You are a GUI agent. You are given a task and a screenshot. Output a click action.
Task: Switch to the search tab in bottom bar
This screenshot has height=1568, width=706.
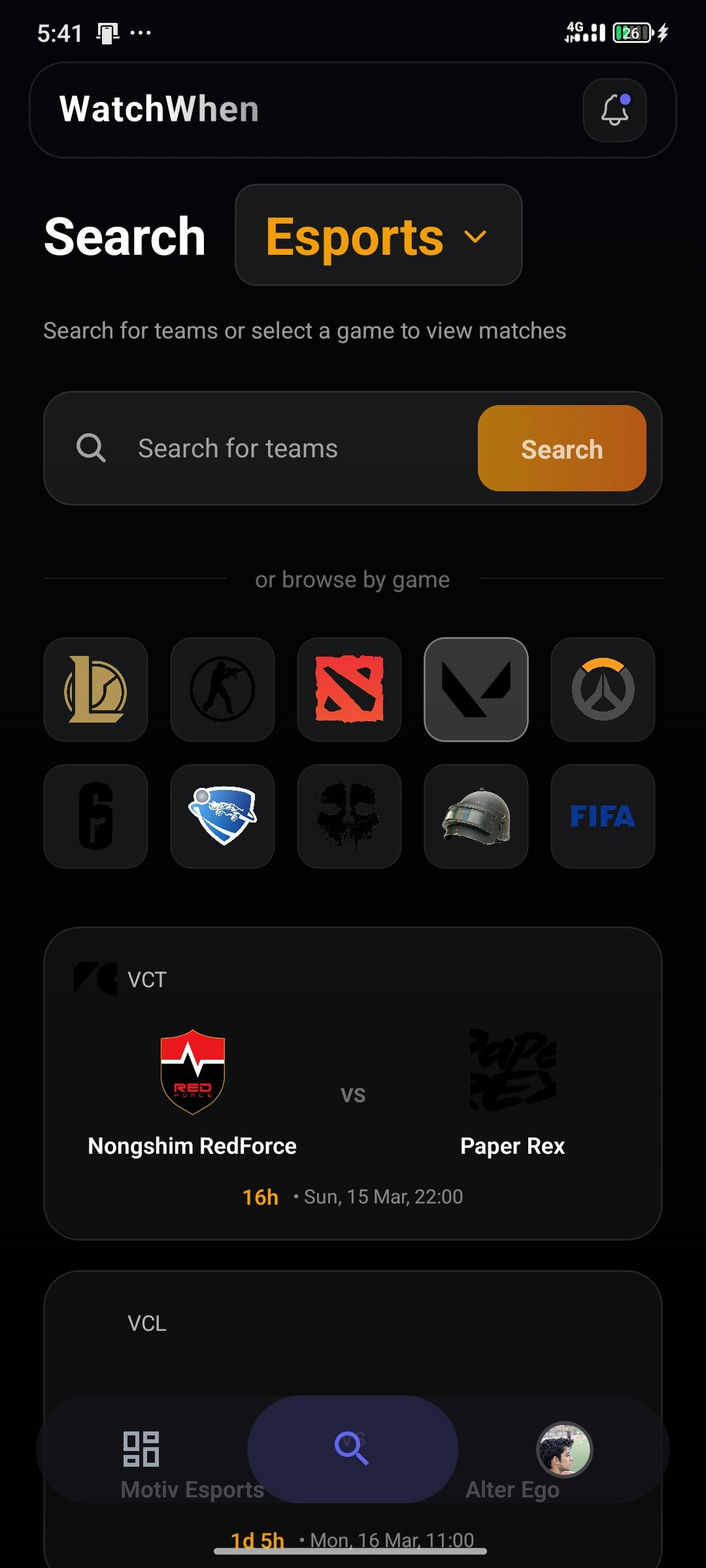coord(352,1449)
